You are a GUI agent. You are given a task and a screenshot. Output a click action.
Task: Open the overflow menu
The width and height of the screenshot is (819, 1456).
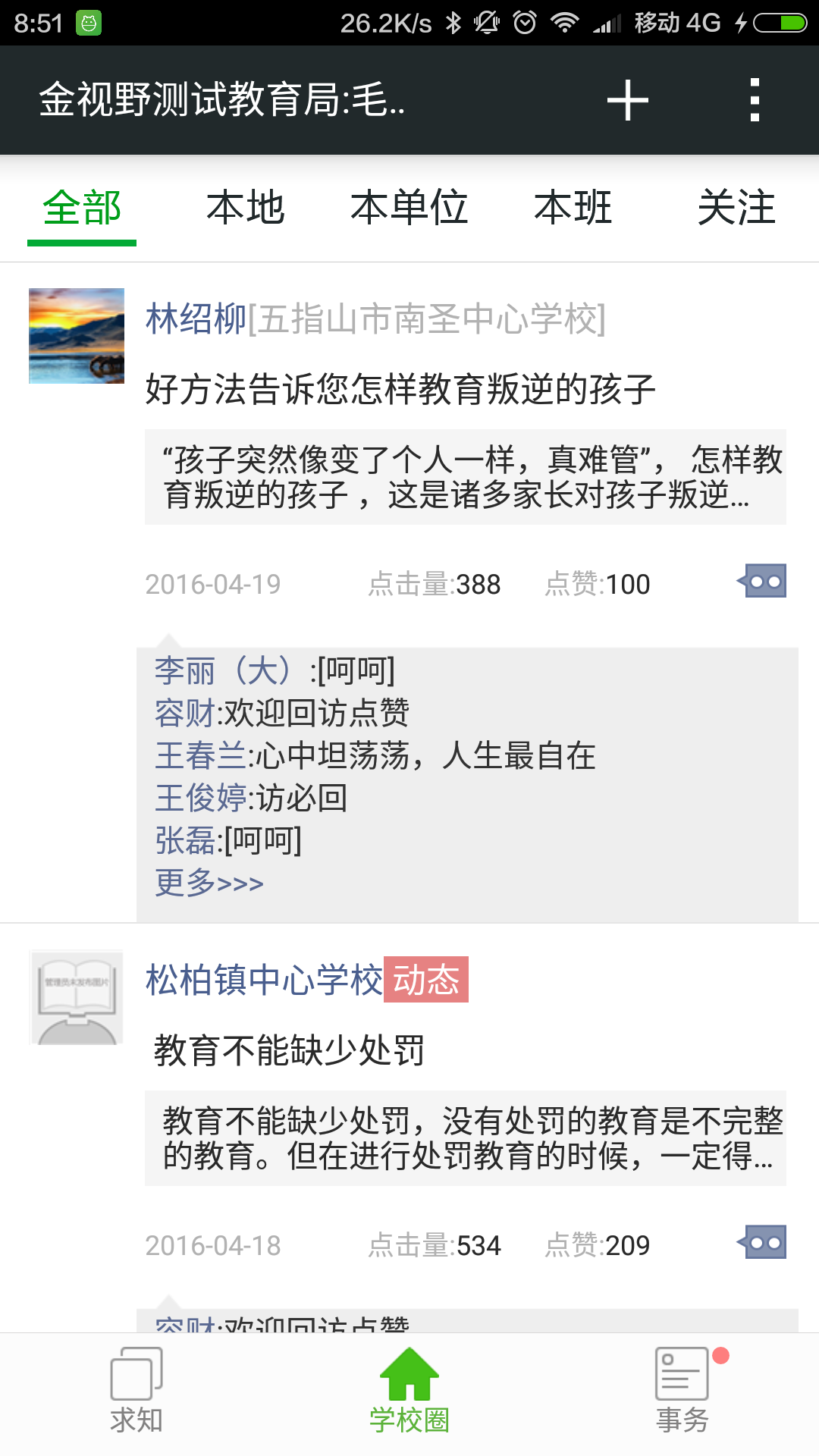point(754,100)
